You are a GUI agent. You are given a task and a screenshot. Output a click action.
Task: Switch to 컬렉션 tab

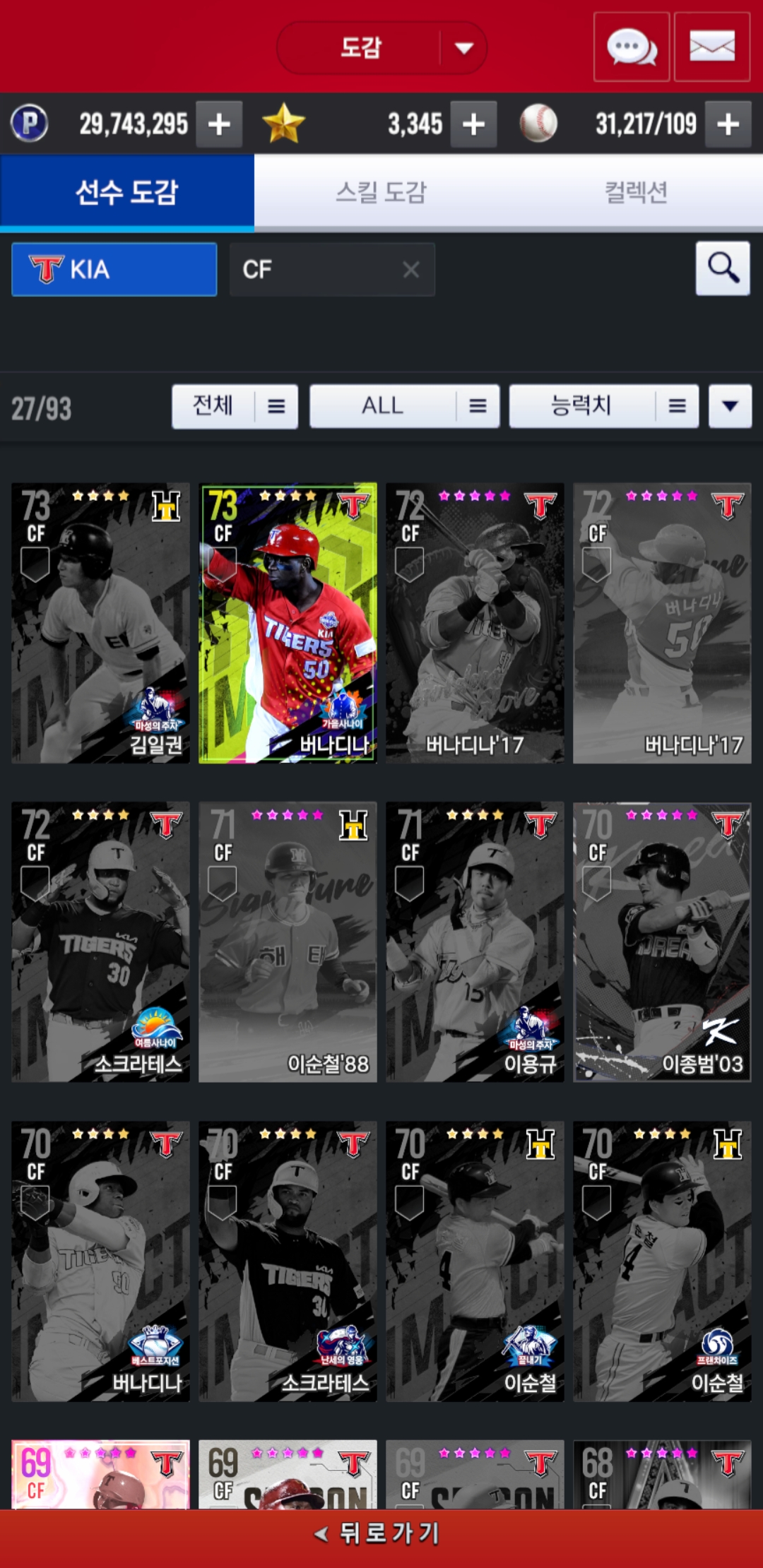(x=636, y=192)
